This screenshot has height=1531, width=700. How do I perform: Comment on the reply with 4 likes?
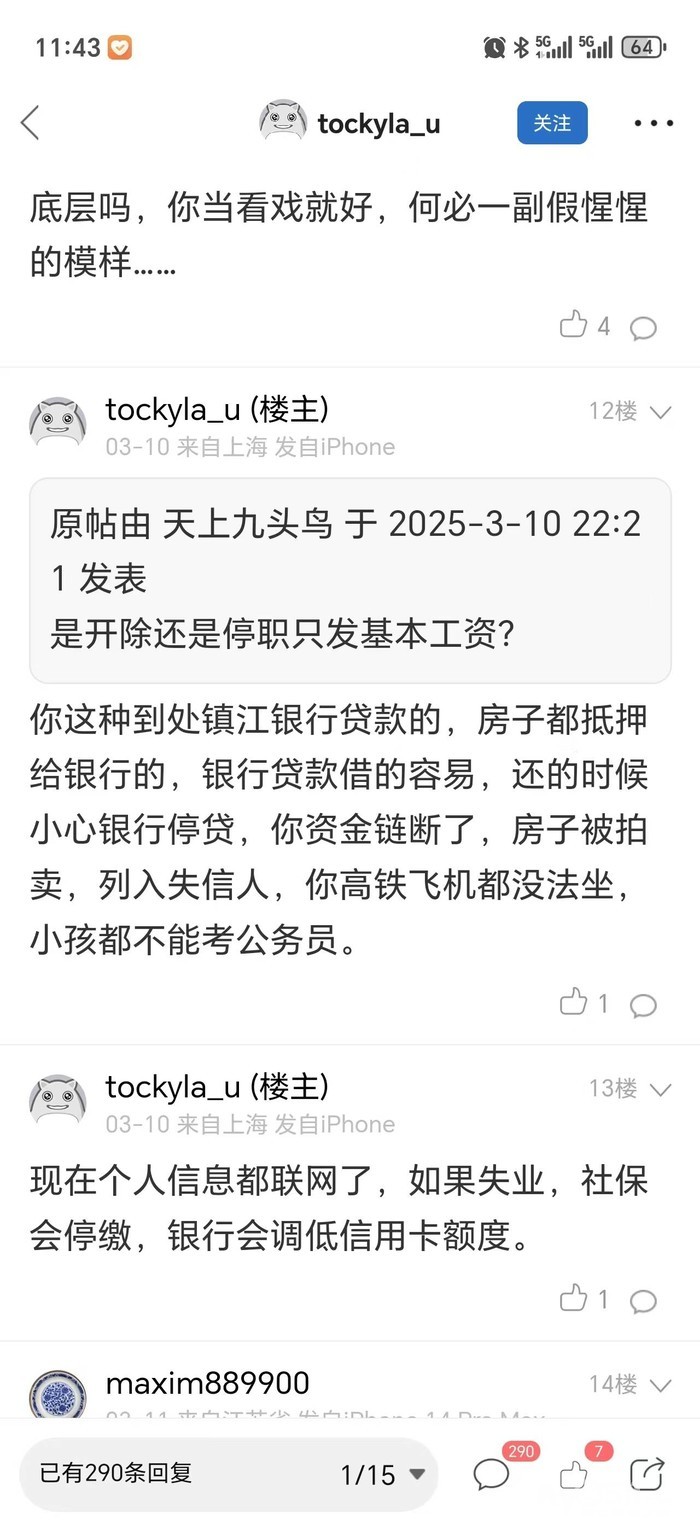(644, 327)
